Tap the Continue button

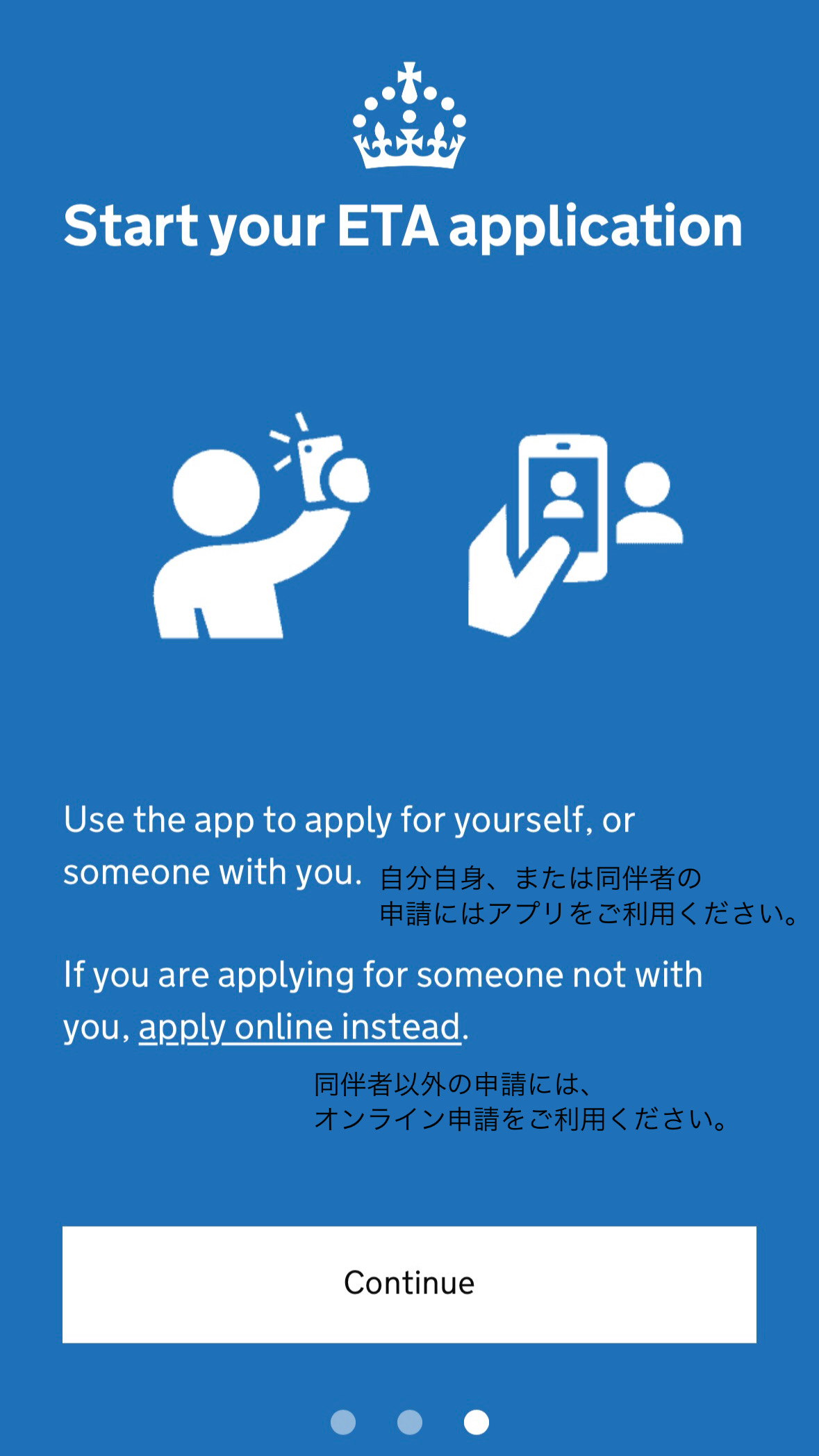point(409,1284)
